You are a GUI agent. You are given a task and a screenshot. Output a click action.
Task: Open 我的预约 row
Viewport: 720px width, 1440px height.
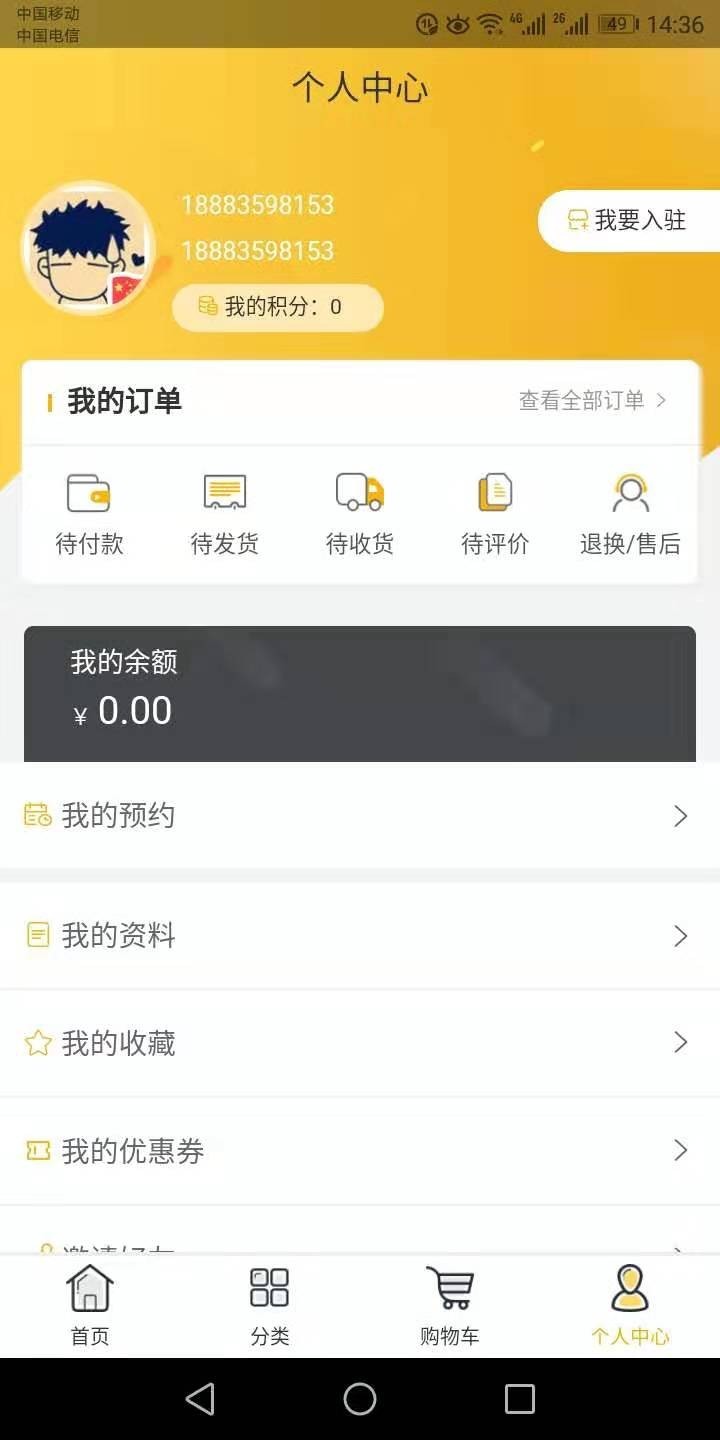360,816
